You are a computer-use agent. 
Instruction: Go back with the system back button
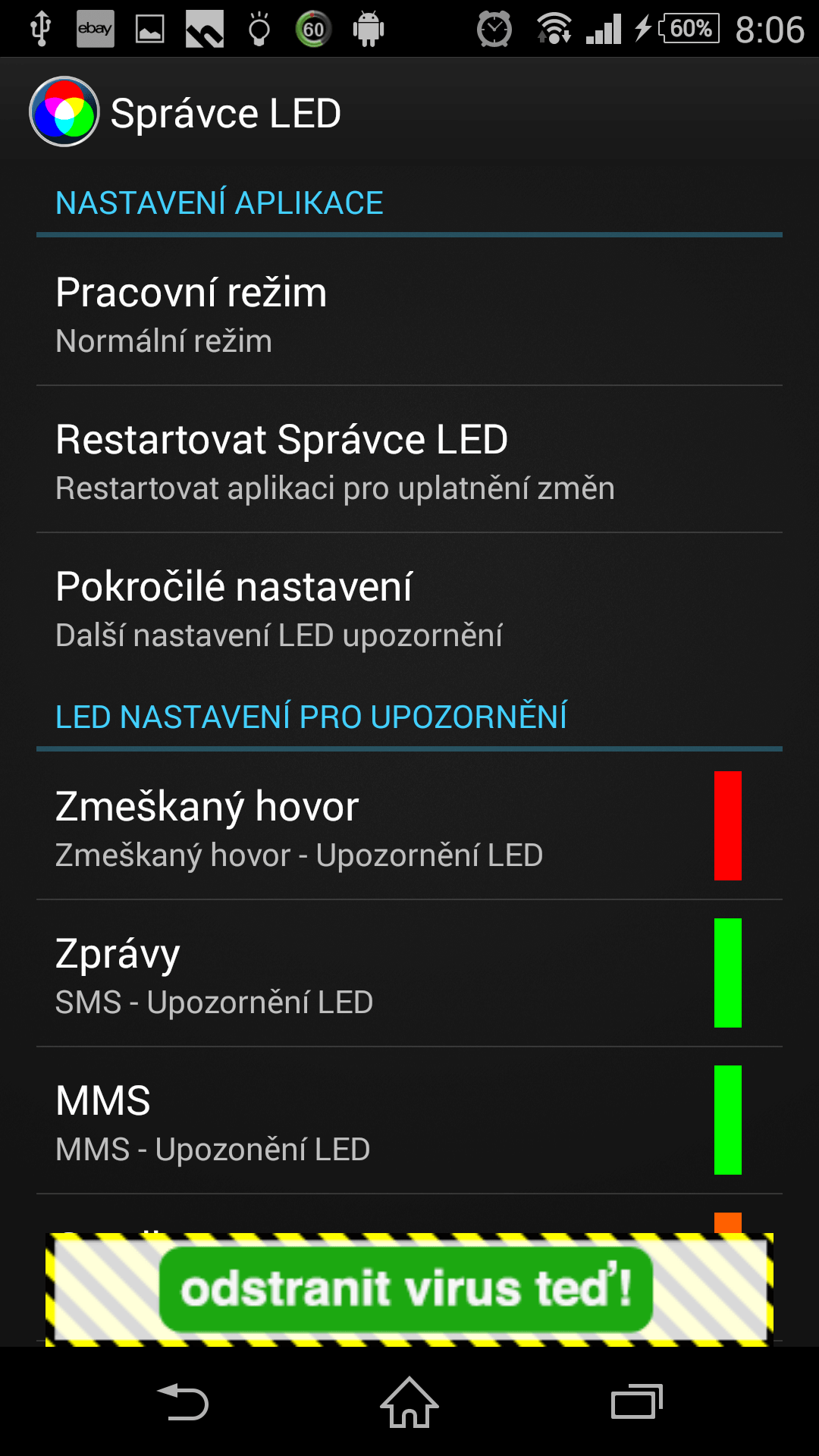[x=182, y=1401]
